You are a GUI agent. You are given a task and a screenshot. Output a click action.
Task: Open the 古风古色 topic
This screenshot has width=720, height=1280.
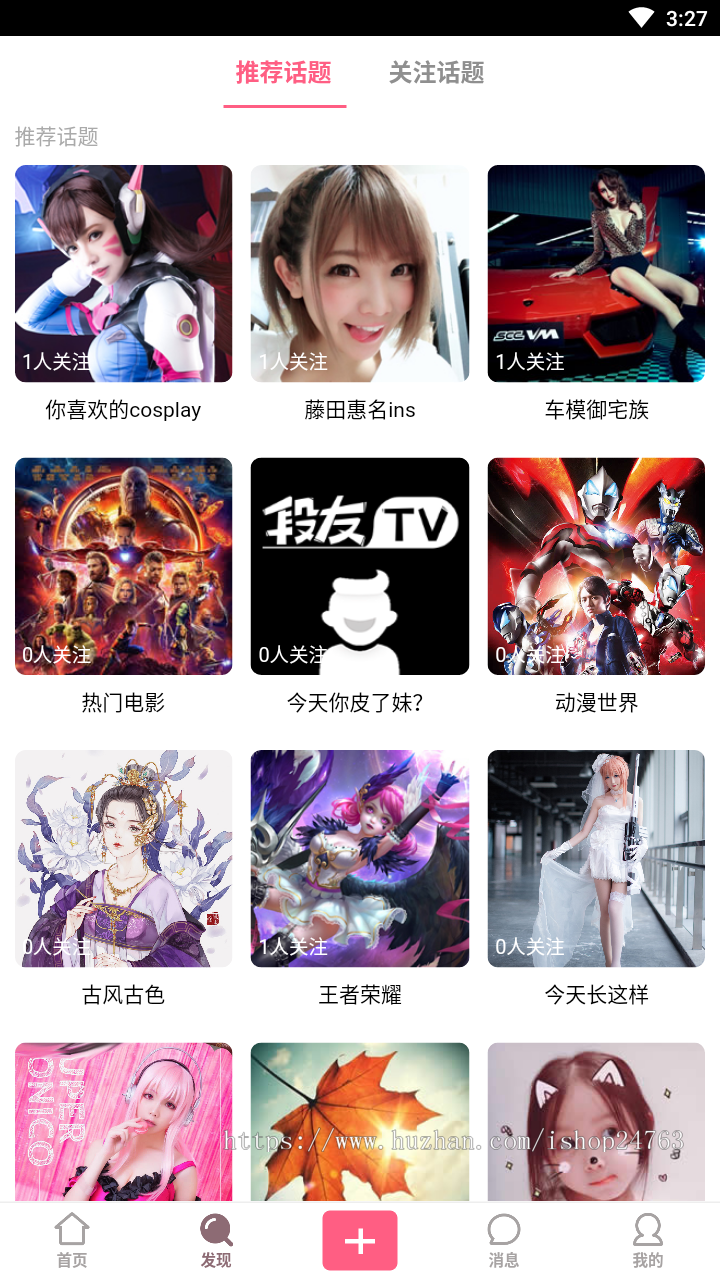(x=123, y=859)
